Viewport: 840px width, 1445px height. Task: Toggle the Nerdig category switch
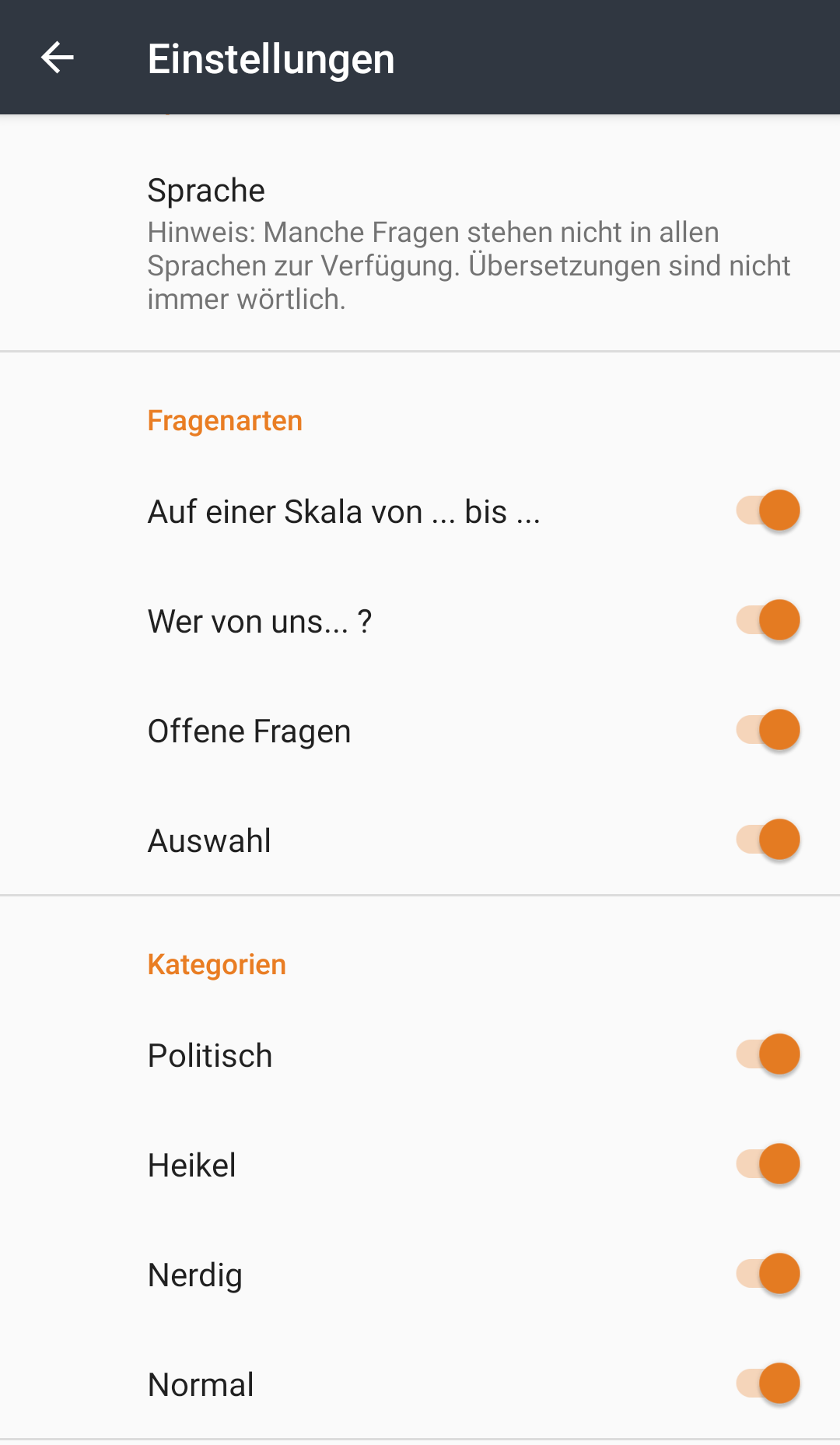[x=768, y=1275]
